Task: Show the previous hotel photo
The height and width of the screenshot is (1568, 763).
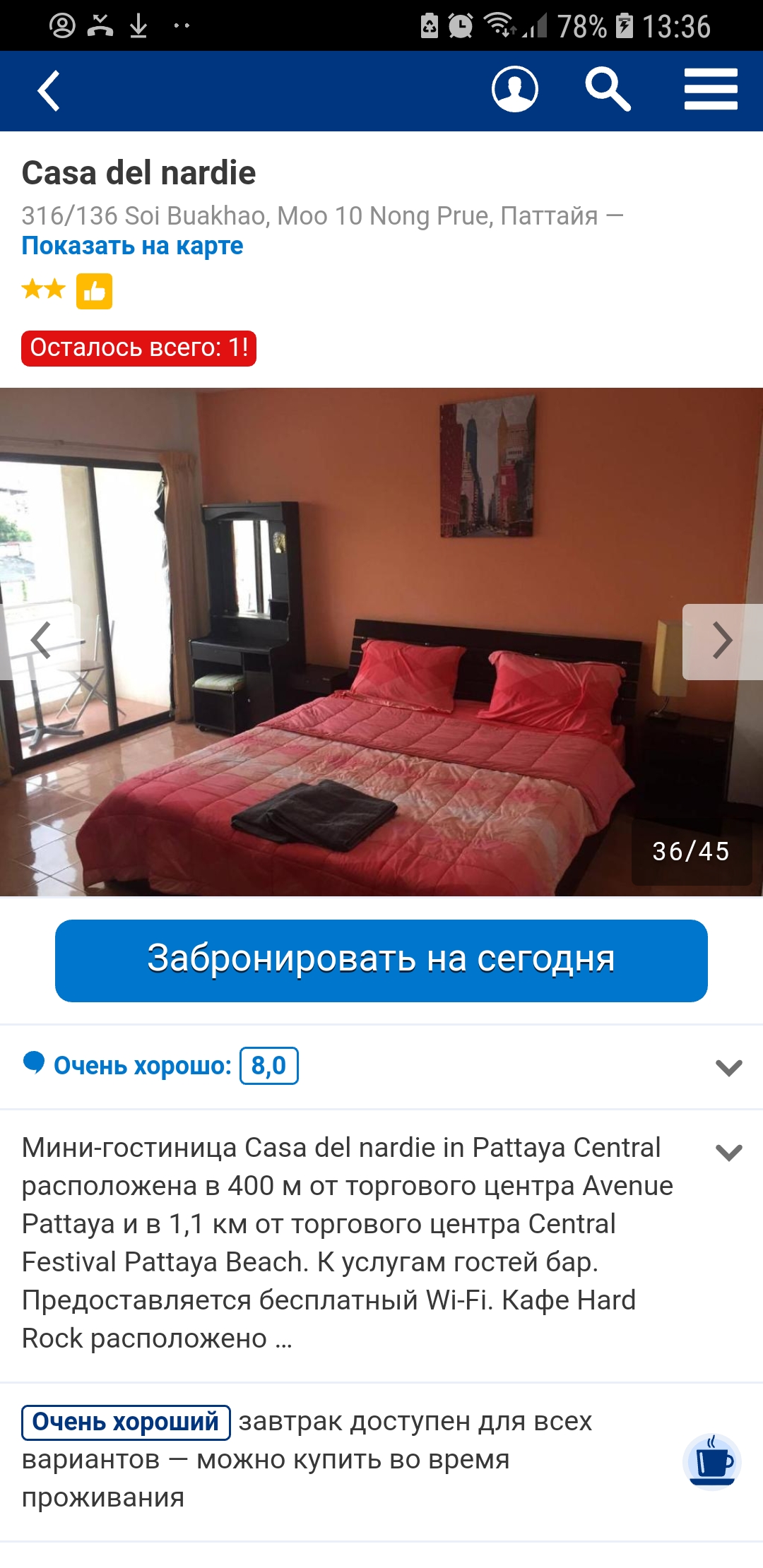Action: pos(40,641)
